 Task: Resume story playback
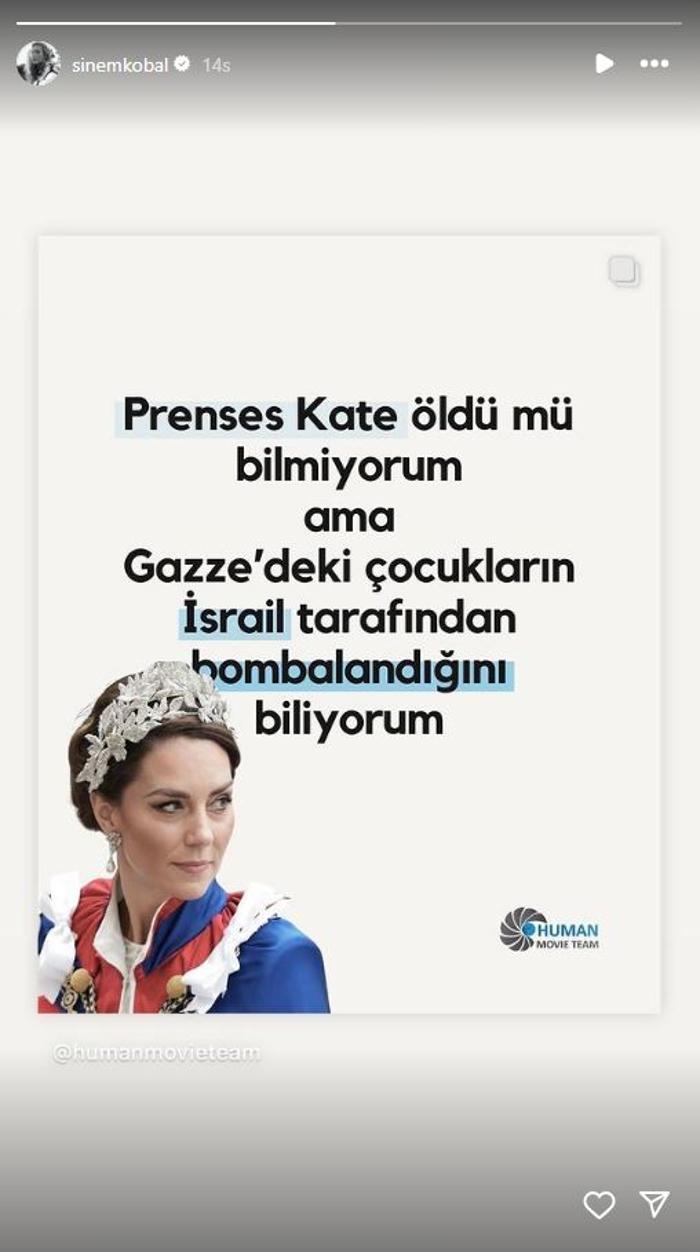604,64
